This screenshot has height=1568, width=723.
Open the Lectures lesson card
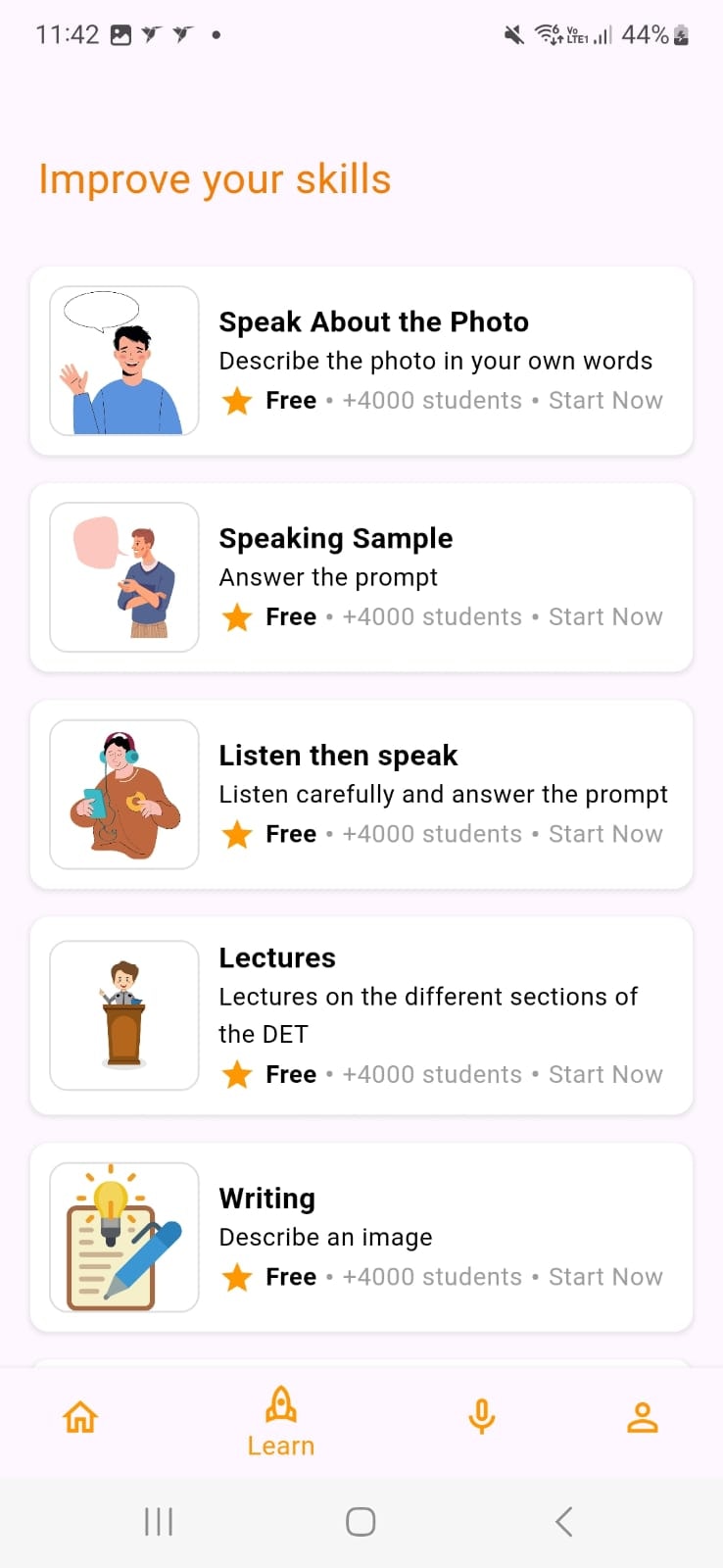361,1016
